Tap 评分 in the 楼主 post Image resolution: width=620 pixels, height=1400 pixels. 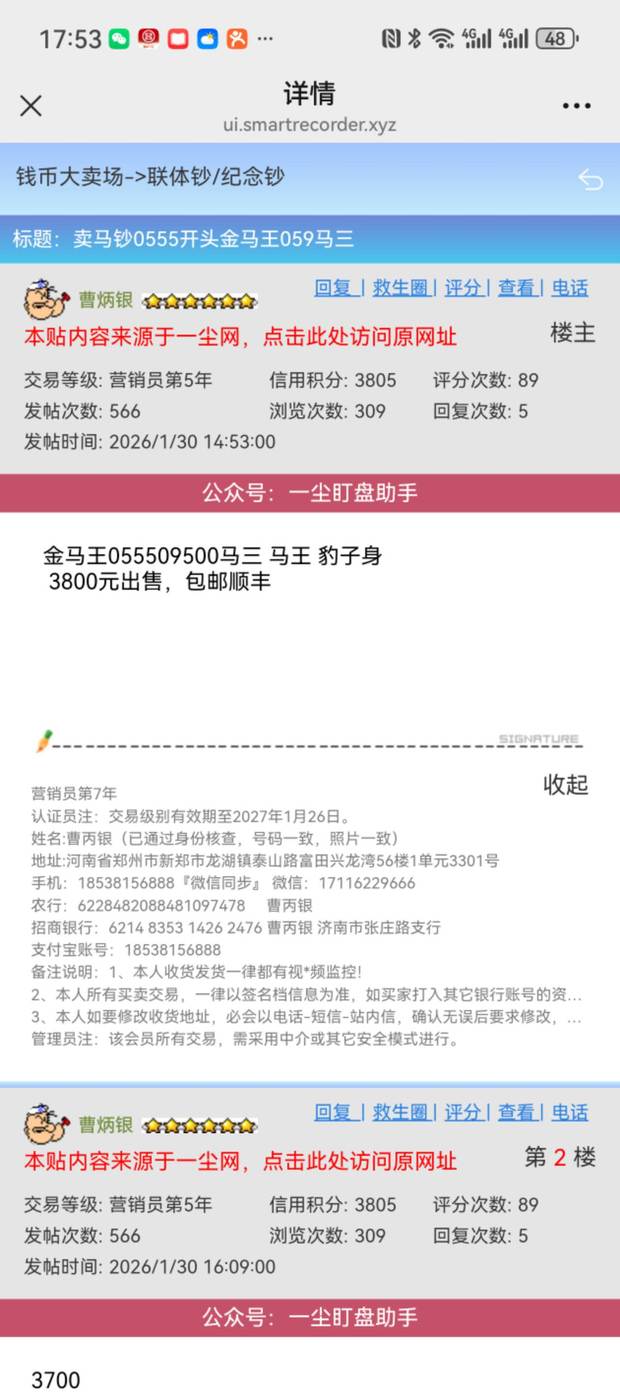(x=463, y=288)
